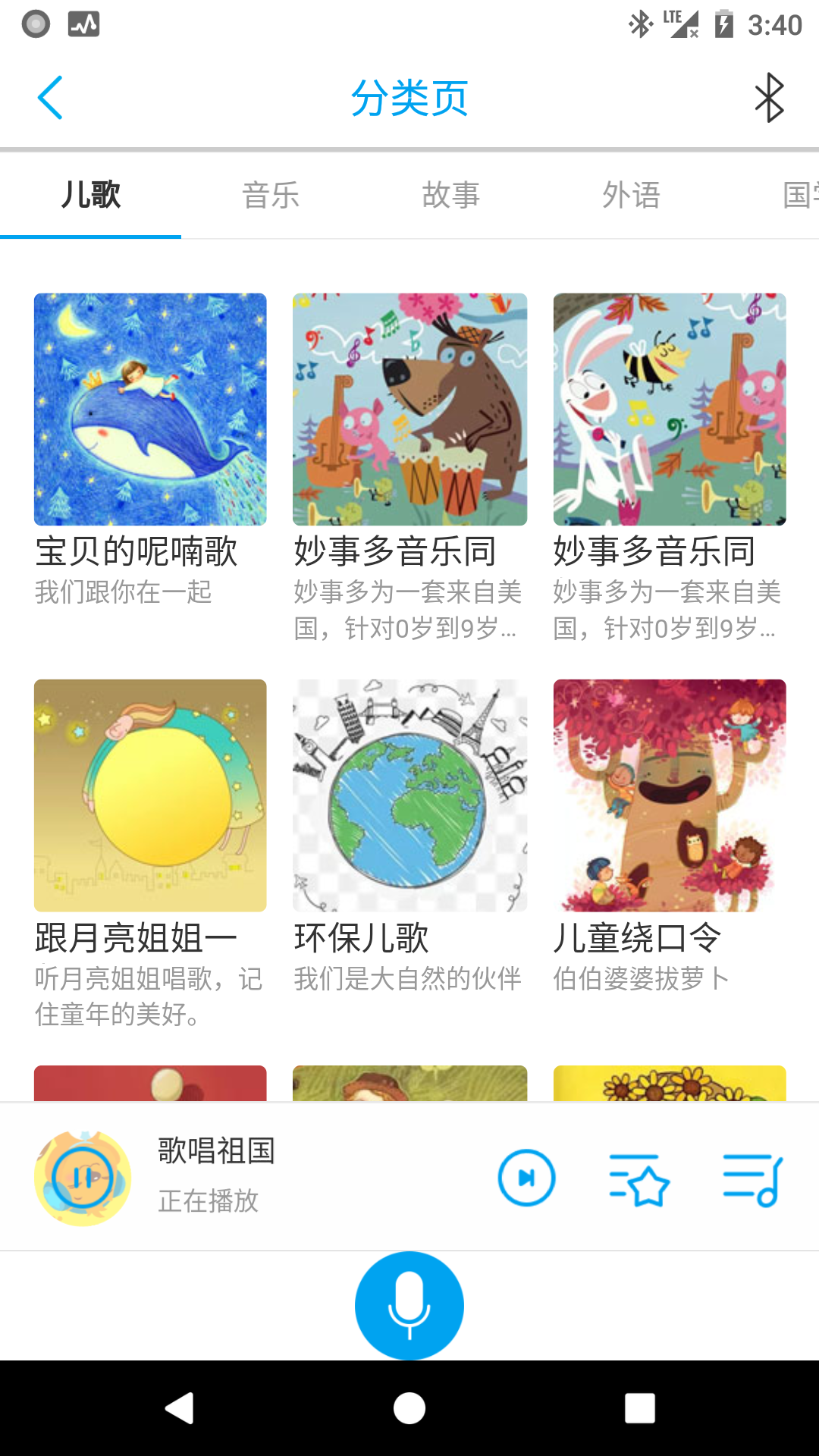Open the Bluetooth connection icon in header
This screenshot has width=819, height=1456.
point(769,98)
